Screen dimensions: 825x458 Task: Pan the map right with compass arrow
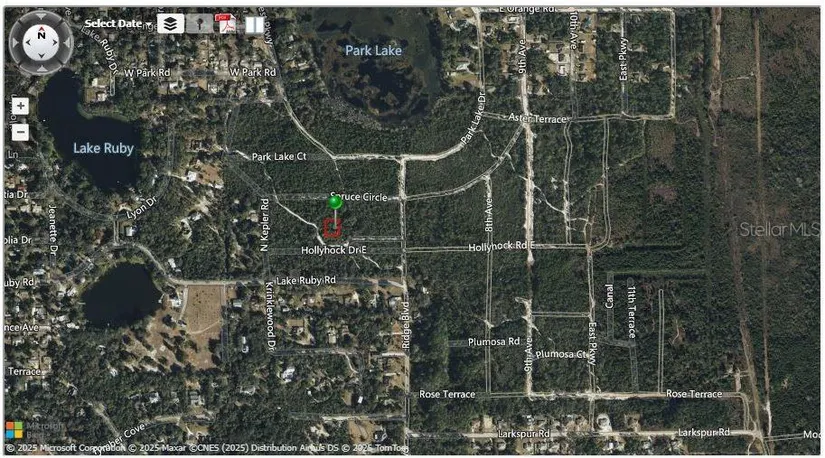click(65, 43)
